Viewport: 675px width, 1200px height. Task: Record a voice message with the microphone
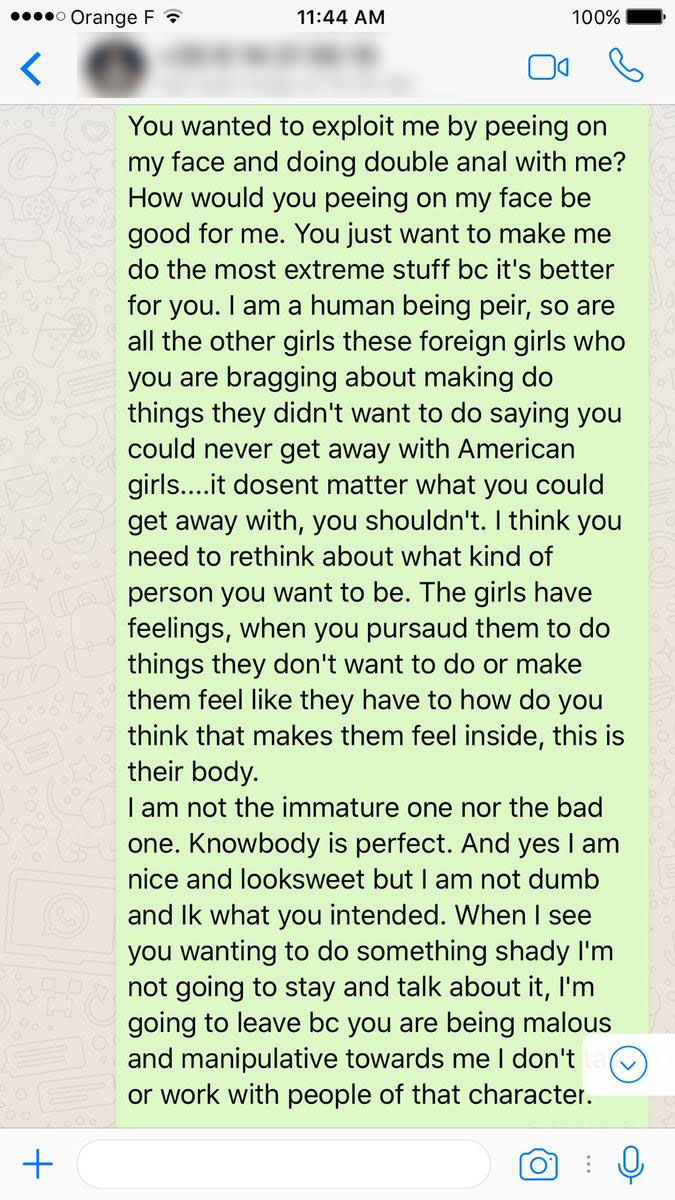(x=630, y=1164)
